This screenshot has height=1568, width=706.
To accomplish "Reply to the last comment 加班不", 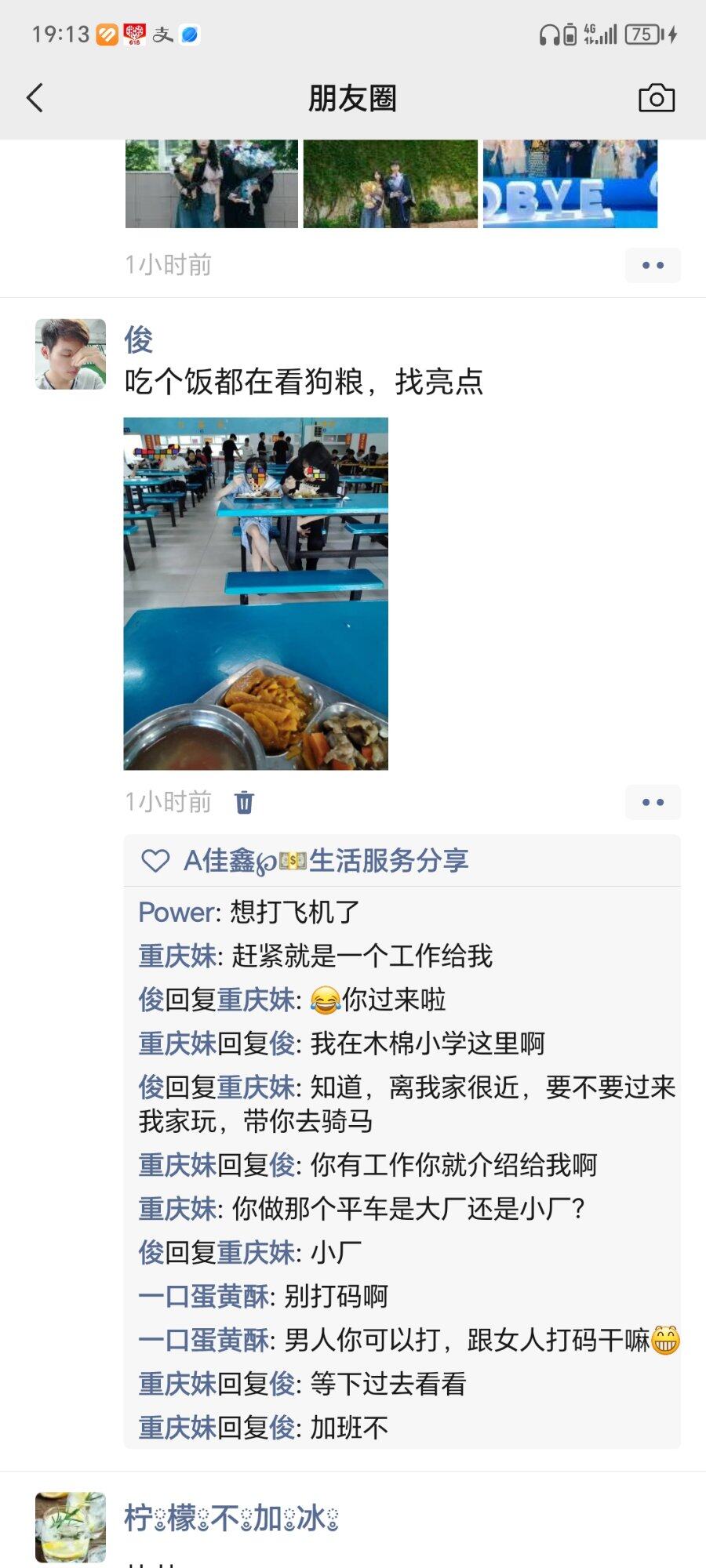I will click(349, 1428).
